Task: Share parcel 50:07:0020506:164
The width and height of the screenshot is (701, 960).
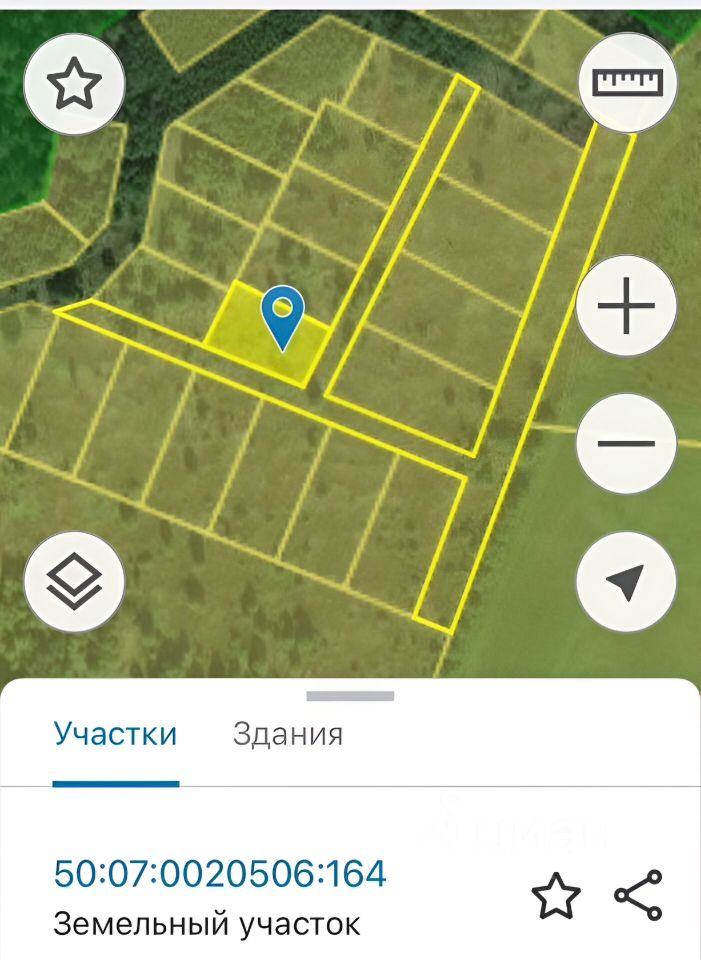Action: 638,896
